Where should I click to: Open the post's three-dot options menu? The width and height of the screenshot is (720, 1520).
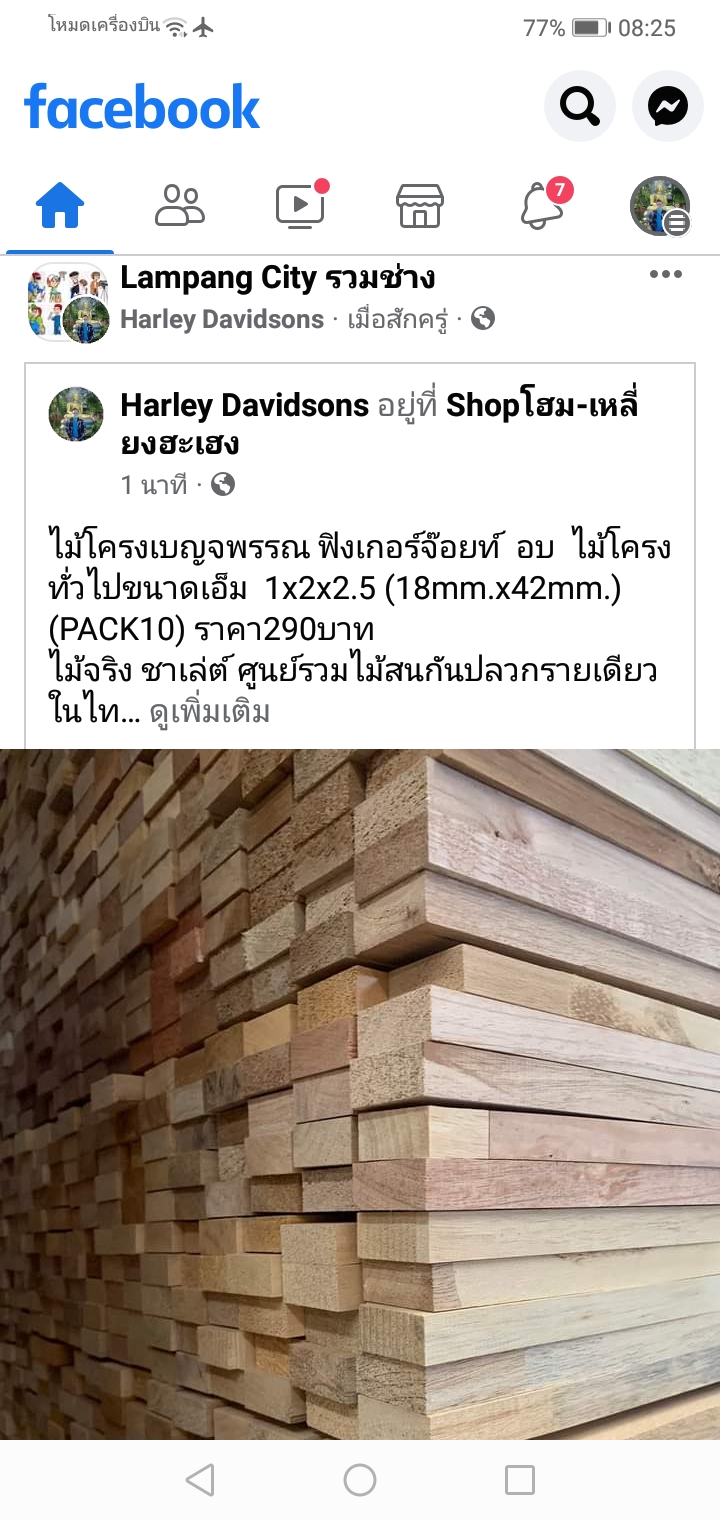coord(665,275)
